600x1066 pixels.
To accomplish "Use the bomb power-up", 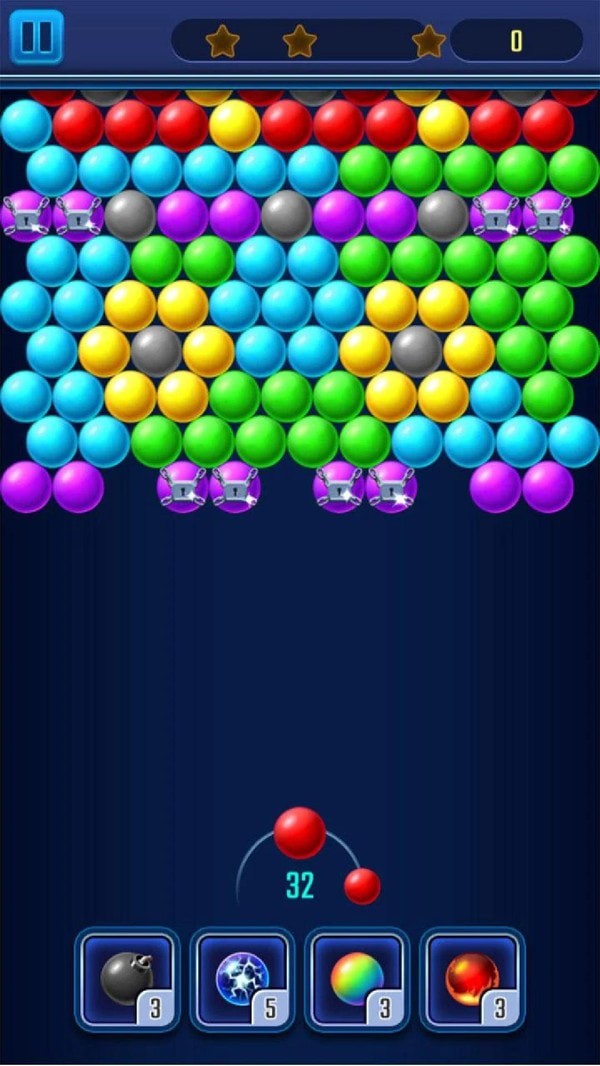I will pos(127,979).
